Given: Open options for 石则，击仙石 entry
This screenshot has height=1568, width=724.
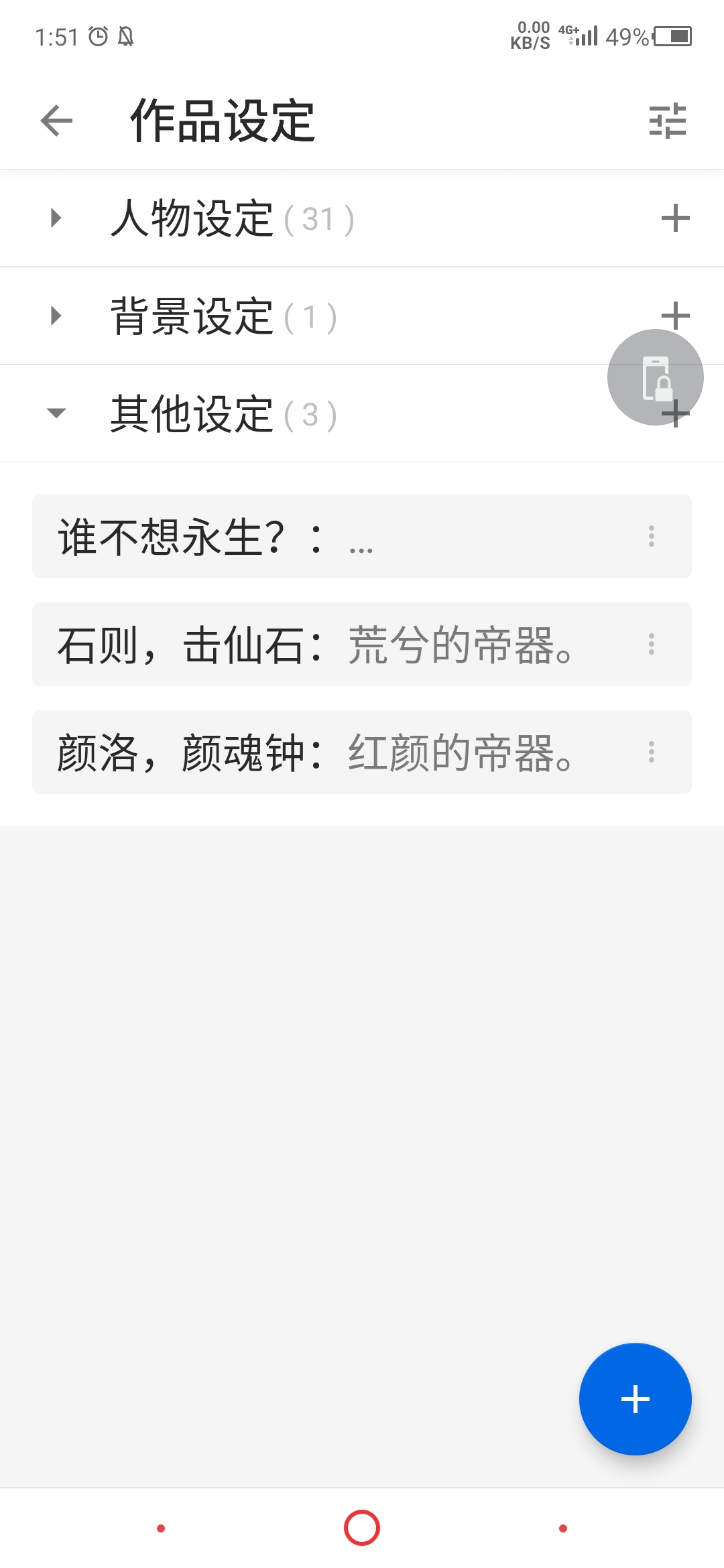Looking at the screenshot, I should (x=652, y=644).
